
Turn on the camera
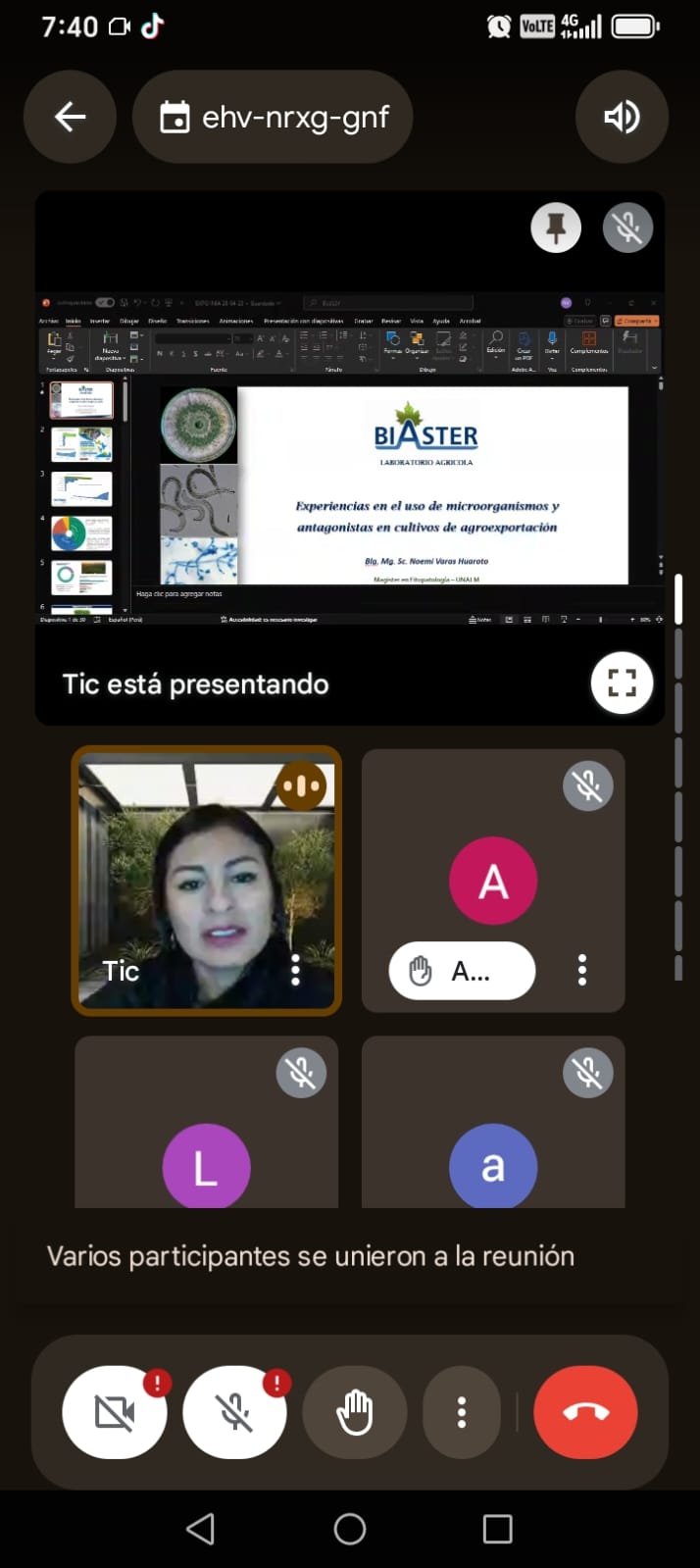click(115, 1412)
